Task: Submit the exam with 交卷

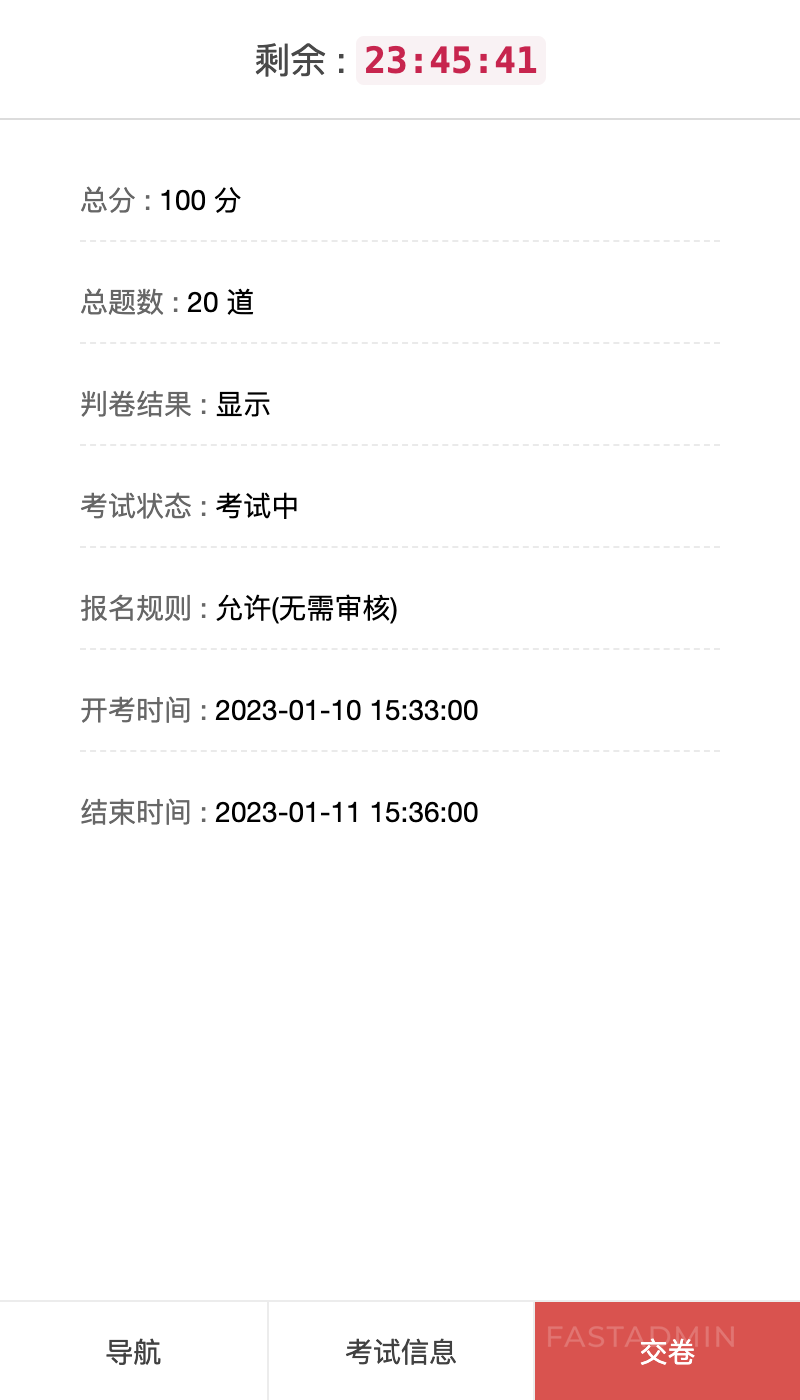Action: 667,1352
